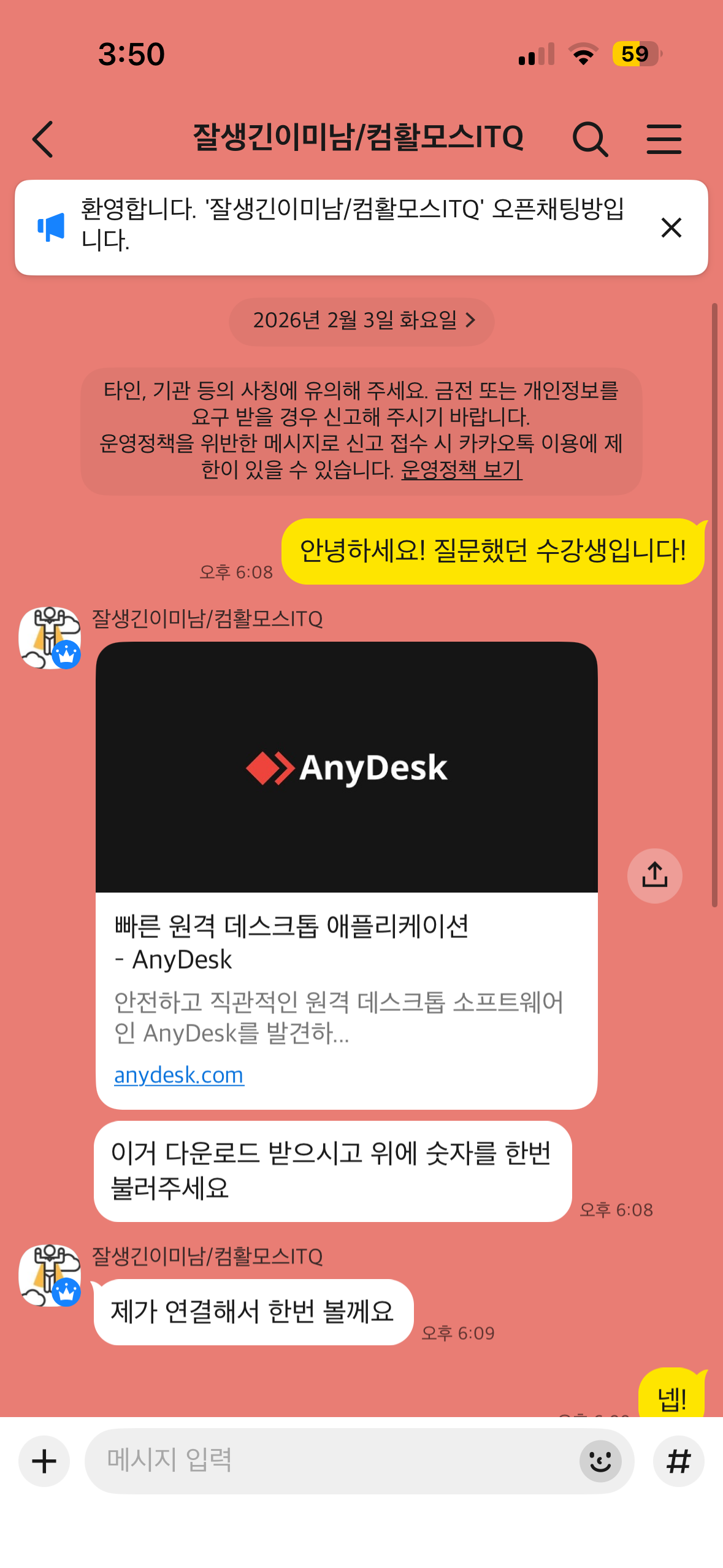The height and width of the screenshot is (1568, 723).
Task: Share the AnyDesk link message
Action: [x=654, y=875]
